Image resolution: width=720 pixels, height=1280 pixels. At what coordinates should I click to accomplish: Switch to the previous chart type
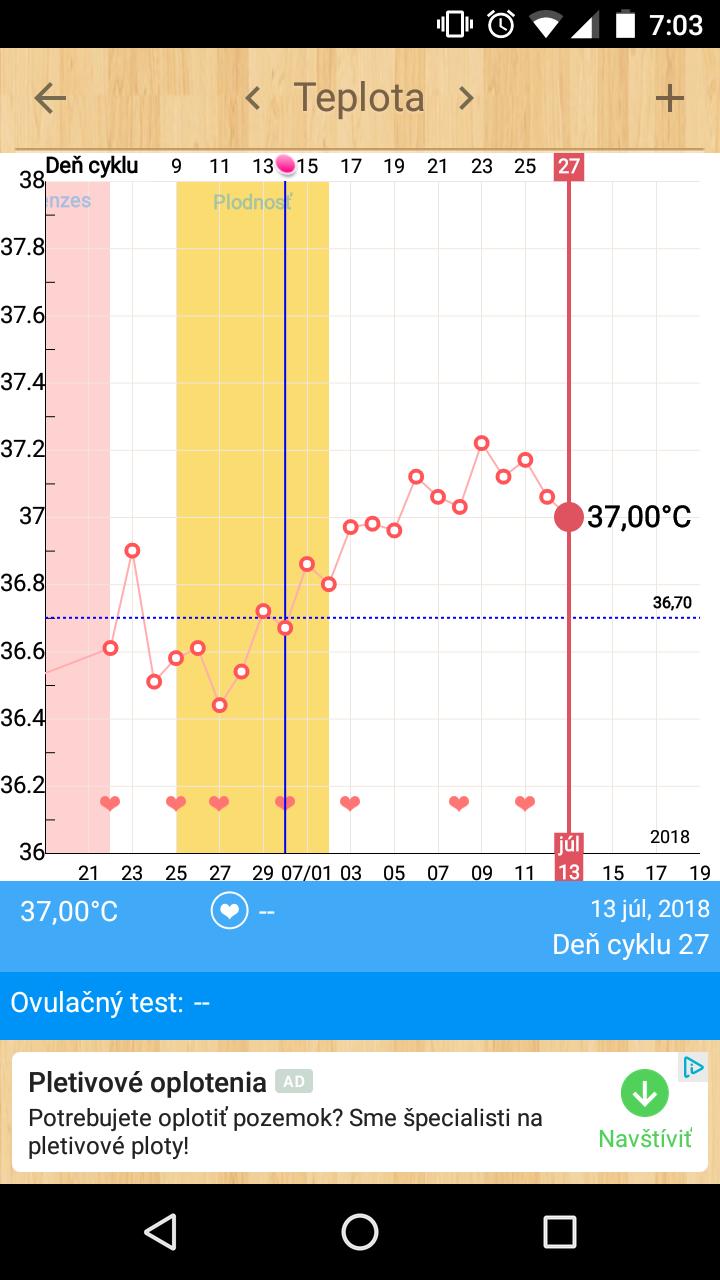[x=253, y=98]
